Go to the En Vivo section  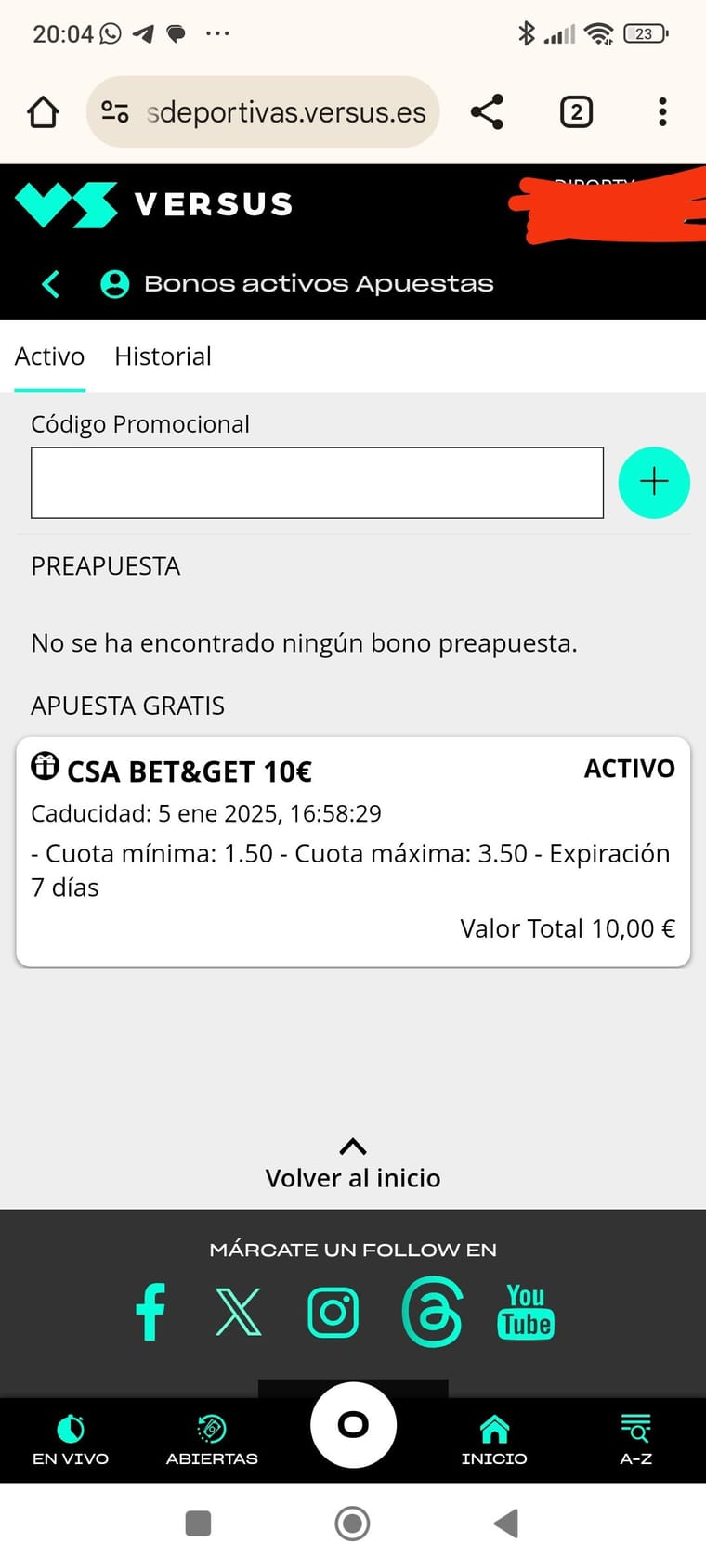(x=71, y=1440)
